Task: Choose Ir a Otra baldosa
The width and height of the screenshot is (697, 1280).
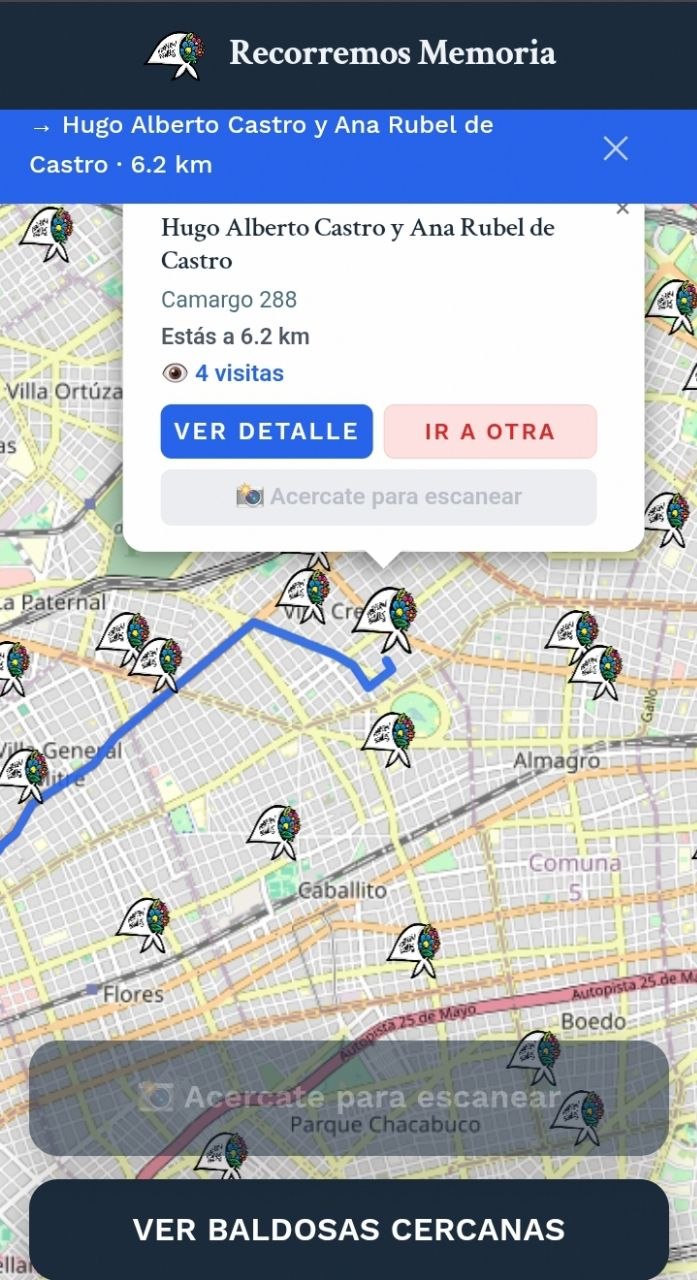Action: pyautogui.click(x=490, y=432)
